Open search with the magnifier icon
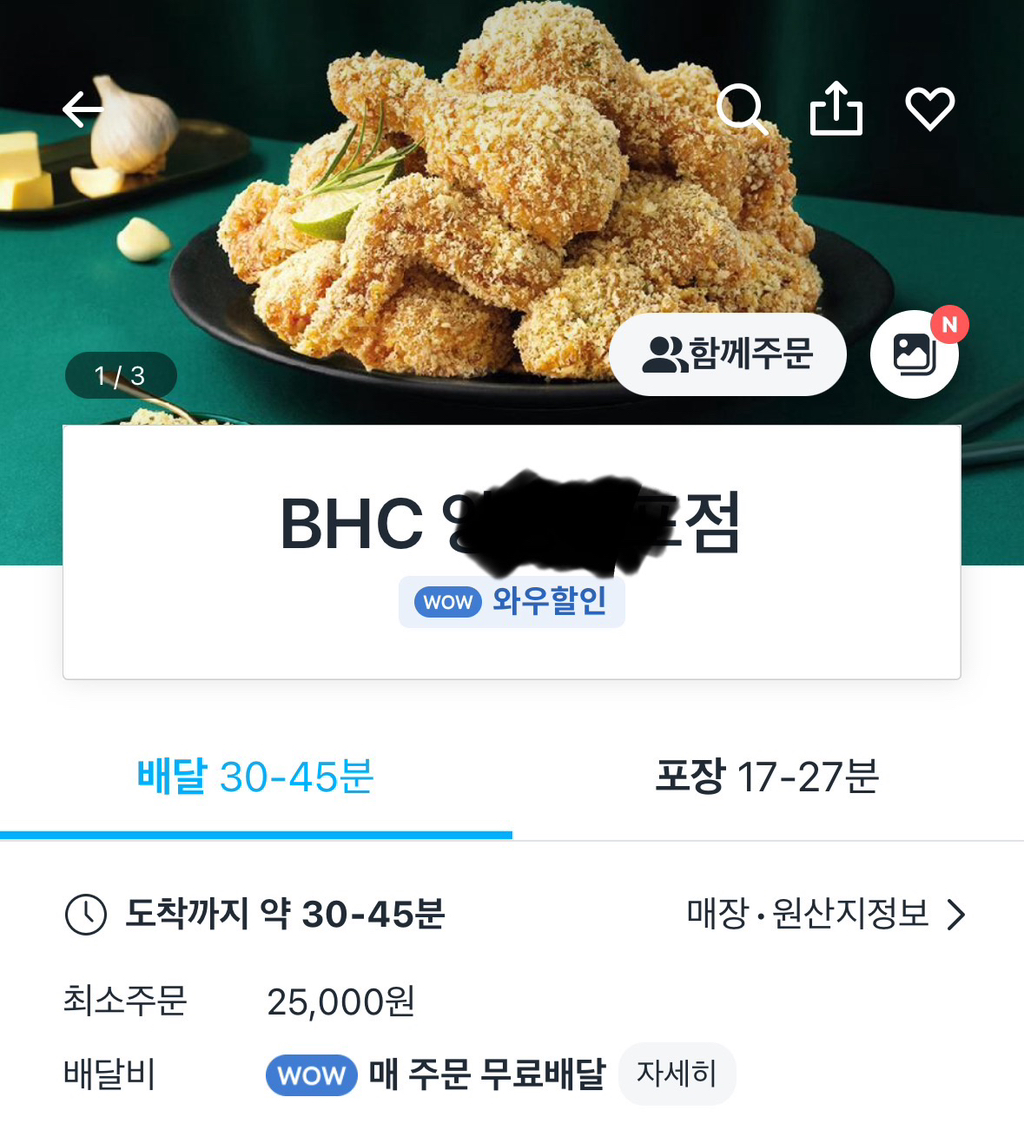The height and width of the screenshot is (1137, 1024). [741, 109]
